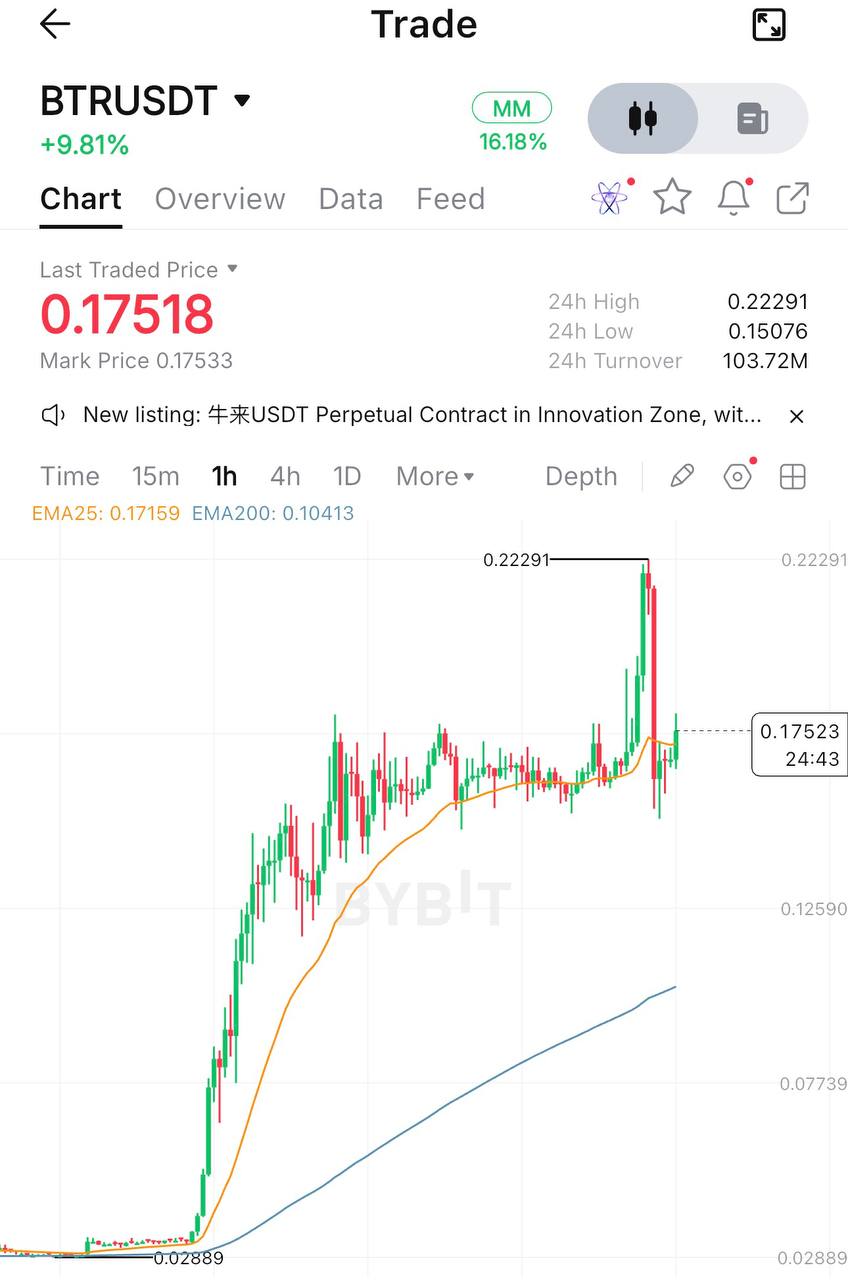Open the chart drawing pencil tool
Viewport: 848px width, 1280px height.
click(682, 477)
